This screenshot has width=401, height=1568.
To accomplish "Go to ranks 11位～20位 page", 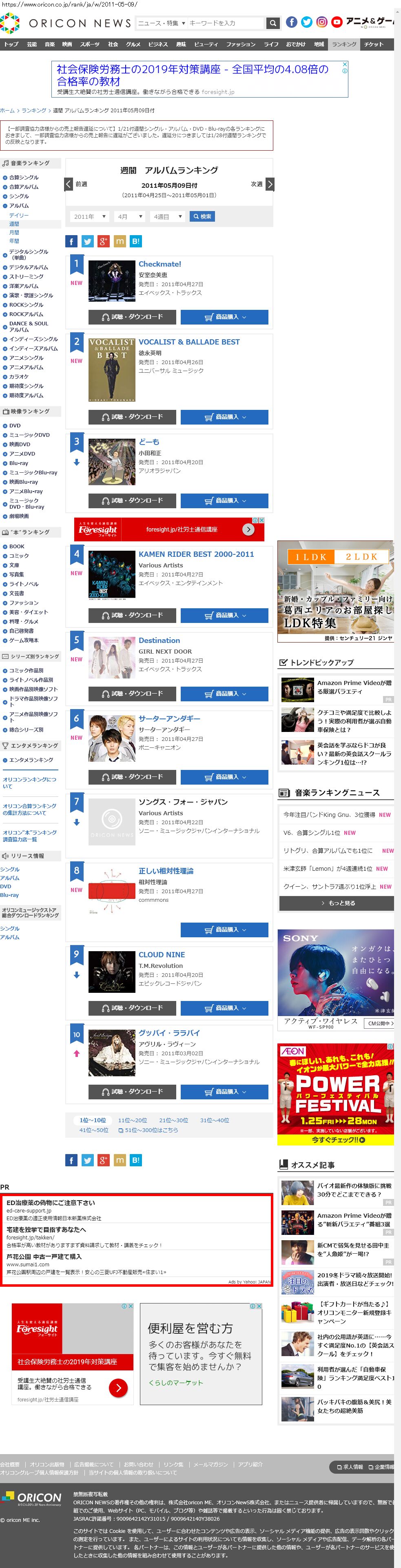I will pos(133,1120).
